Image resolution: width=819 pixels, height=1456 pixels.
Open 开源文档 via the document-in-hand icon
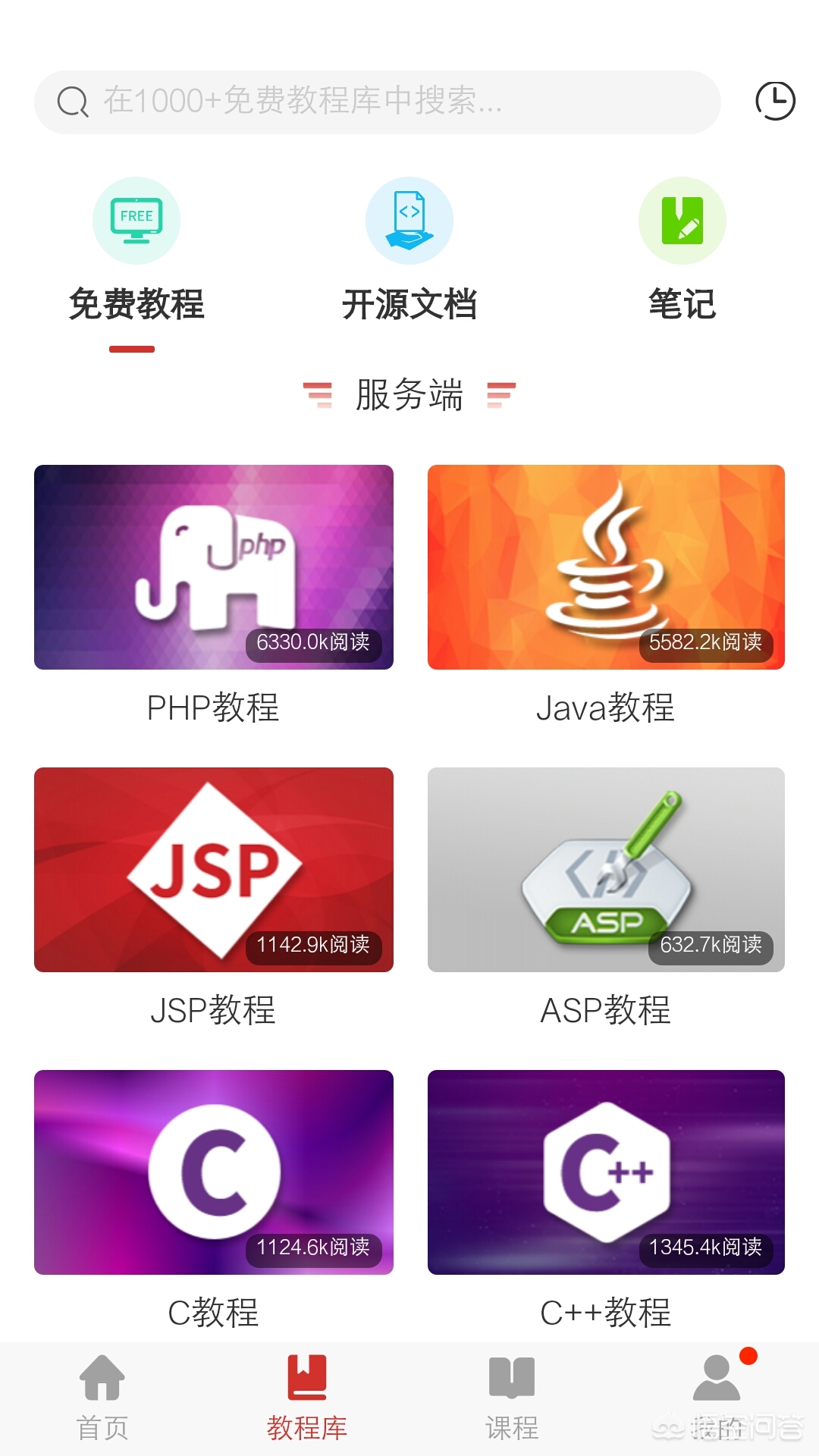tap(409, 221)
